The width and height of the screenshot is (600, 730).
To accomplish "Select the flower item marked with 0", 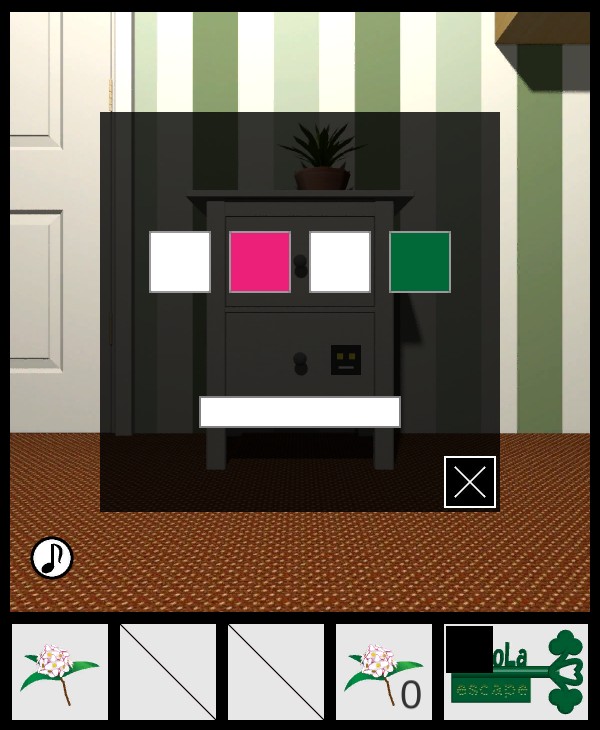I will tap(384, 672).
